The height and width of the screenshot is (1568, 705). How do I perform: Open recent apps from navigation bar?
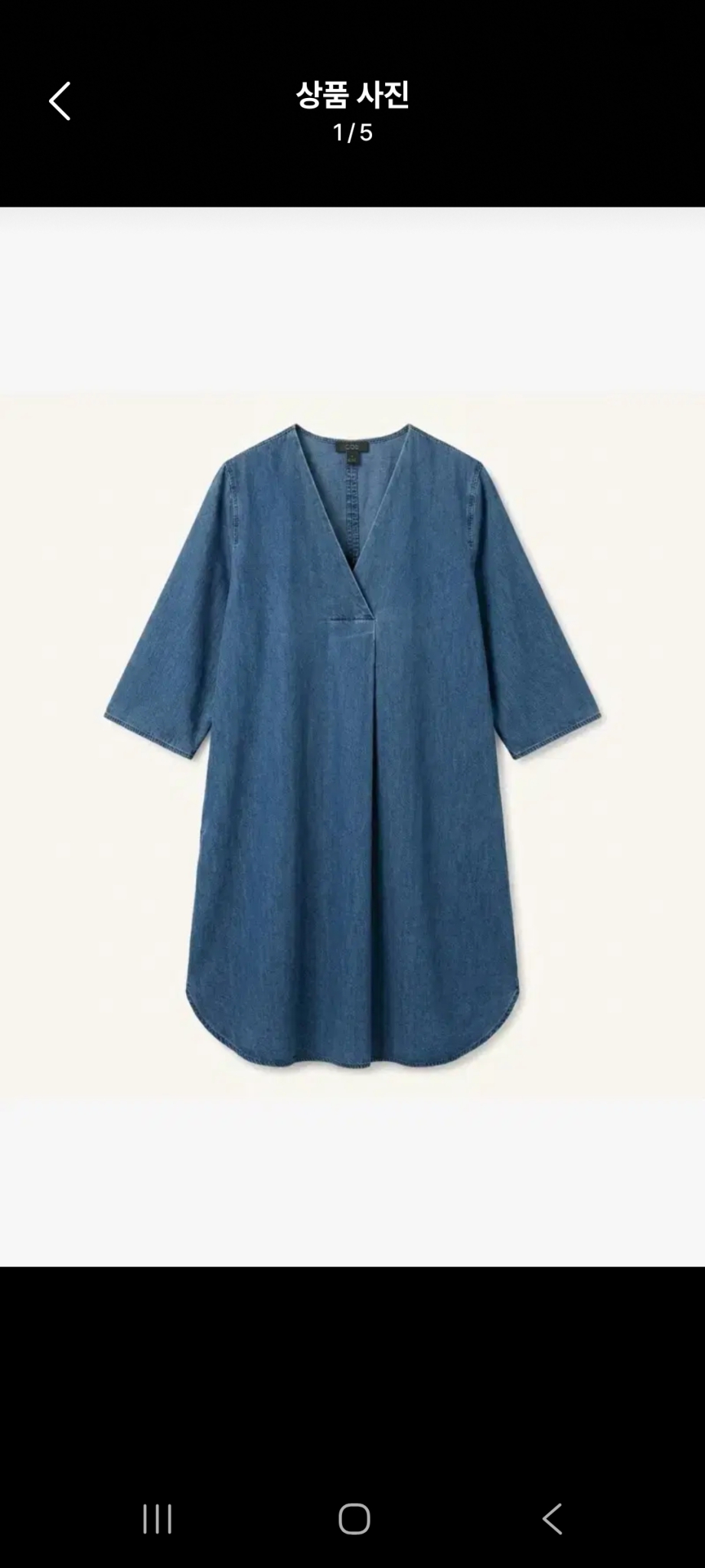(x=158, y=1519)
